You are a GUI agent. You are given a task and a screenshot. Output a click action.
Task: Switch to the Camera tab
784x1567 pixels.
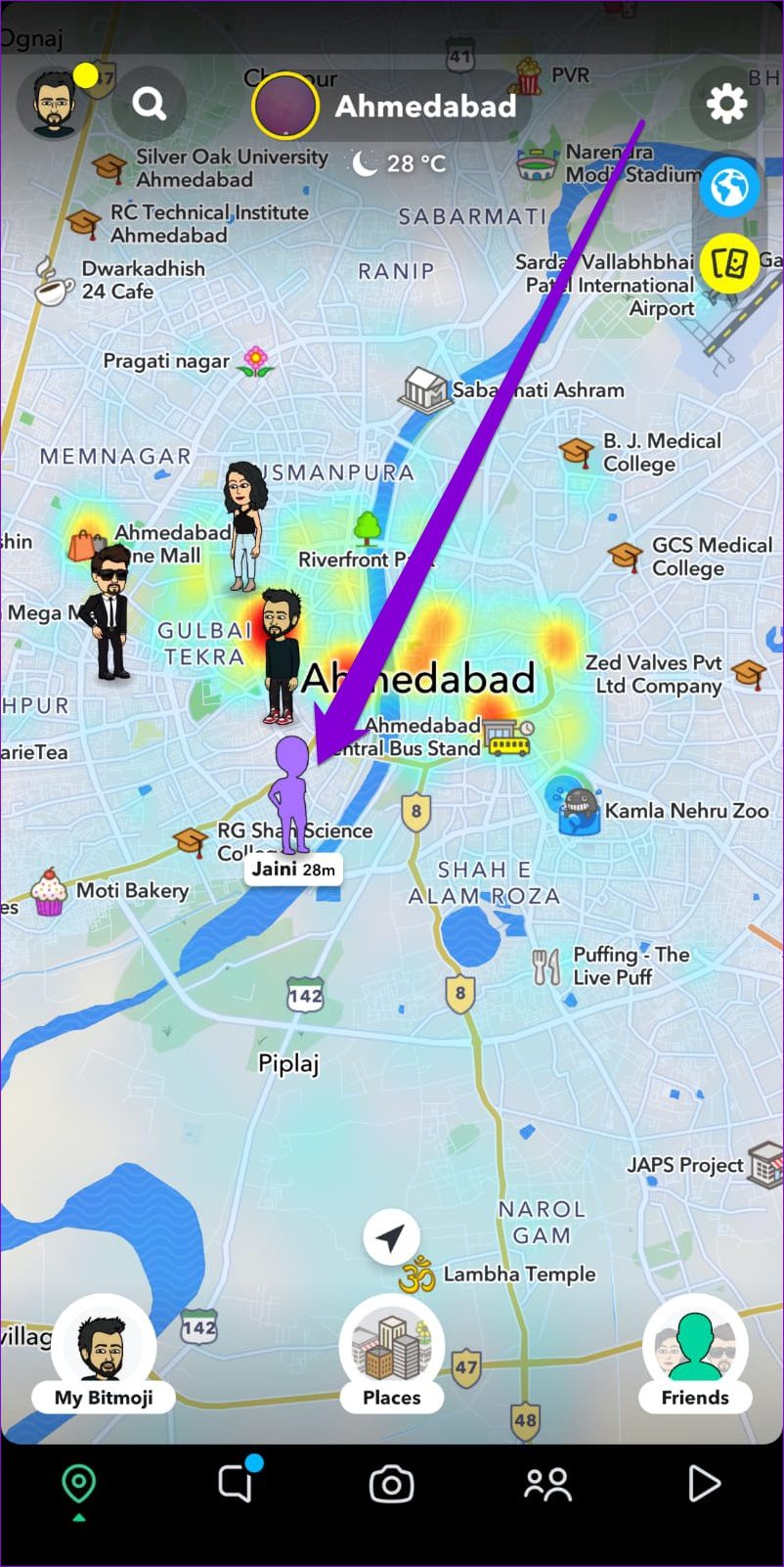point(391,1484)
